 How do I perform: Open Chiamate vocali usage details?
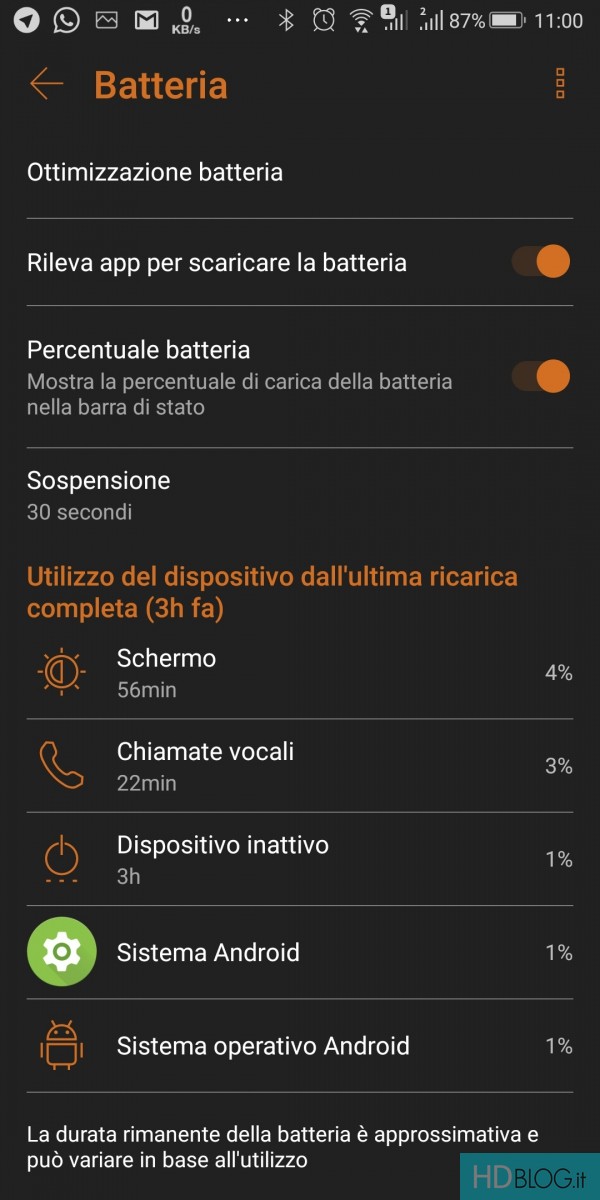tap(299, 766)
